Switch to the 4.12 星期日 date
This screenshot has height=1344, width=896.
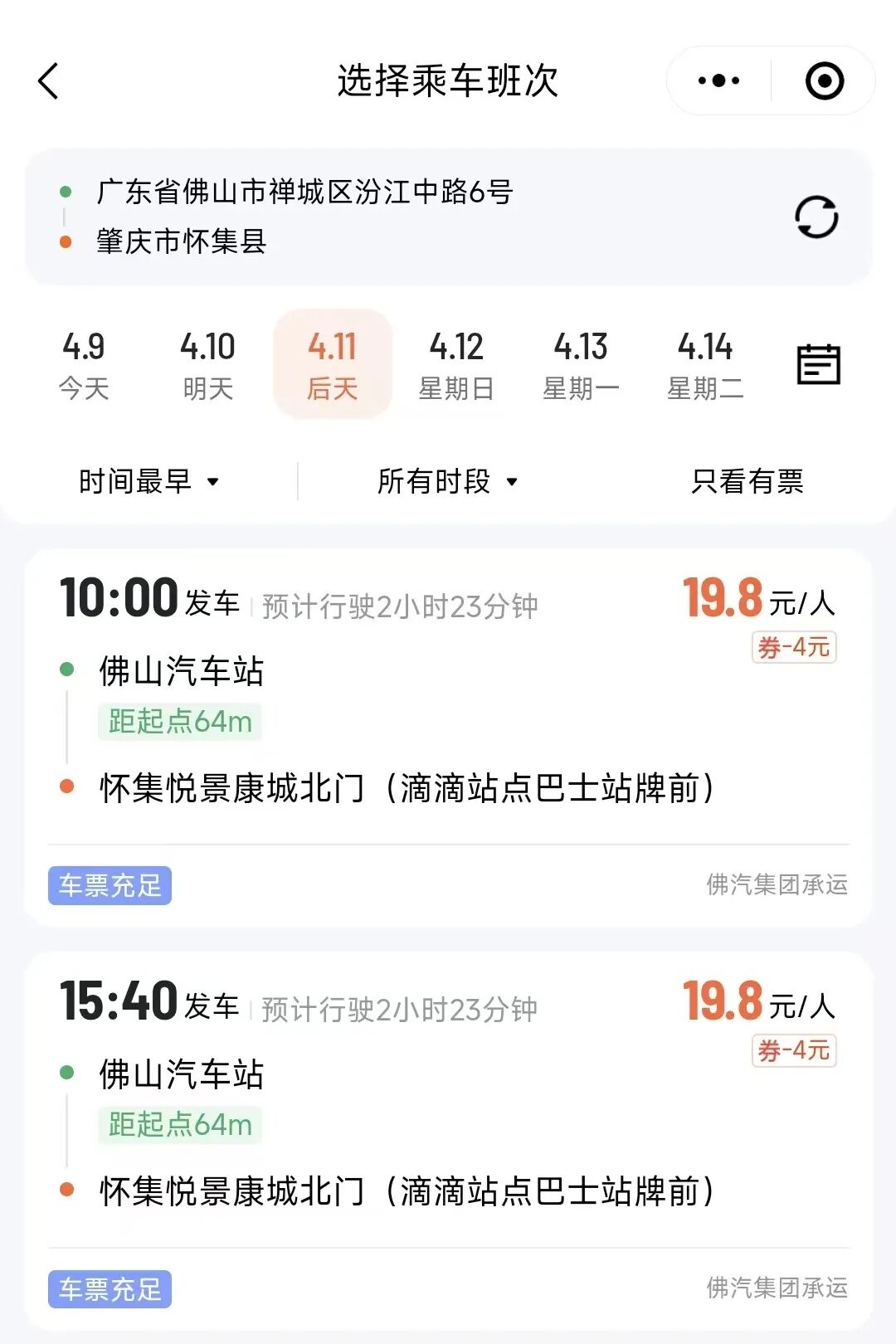coord(456,364)
